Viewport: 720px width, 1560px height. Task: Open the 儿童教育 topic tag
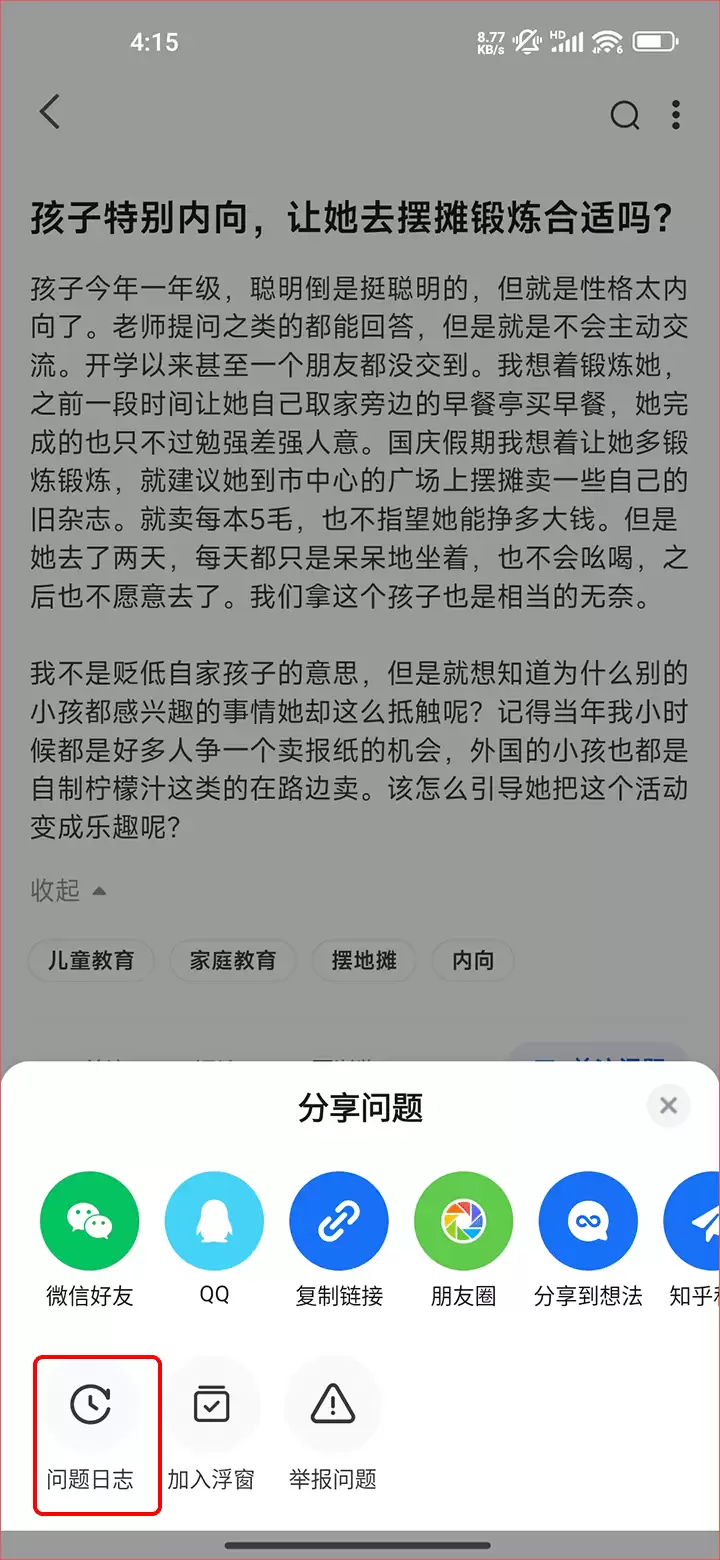pyautogui.click(x=90, y=960)
